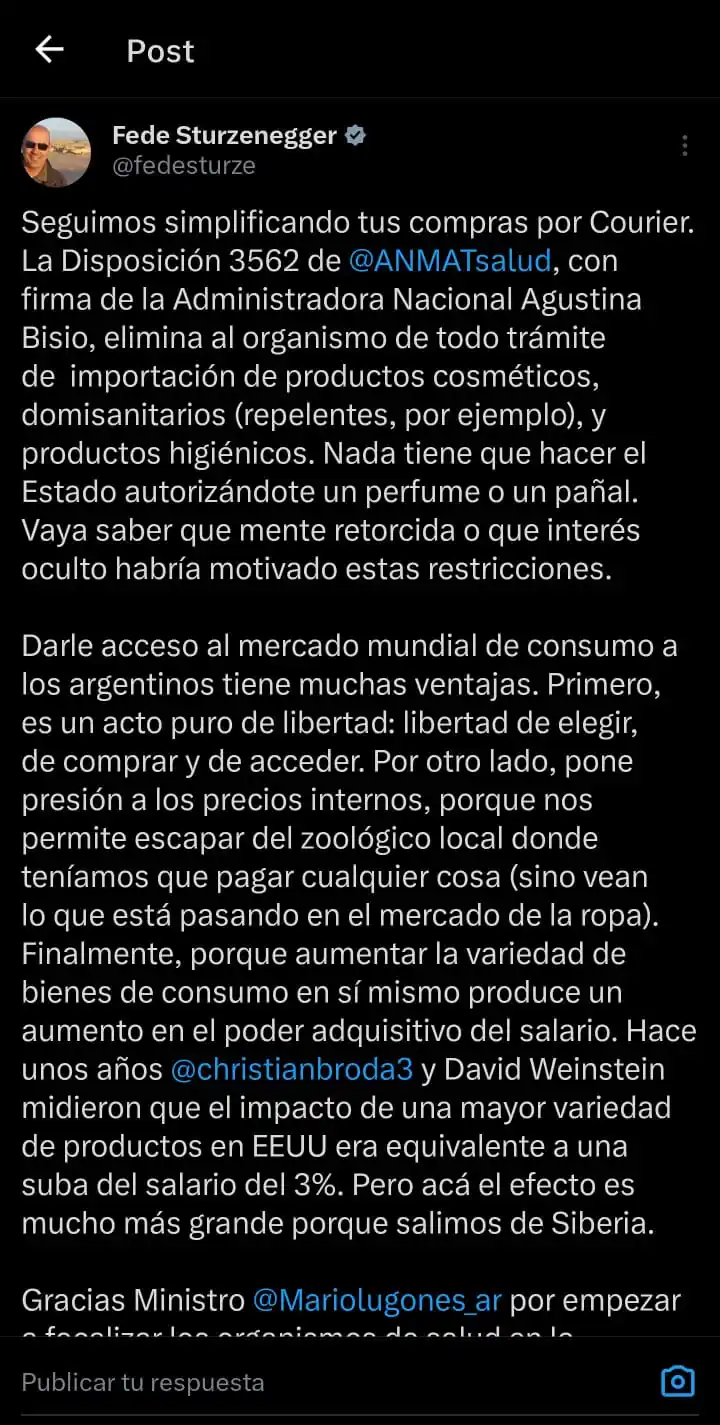Open Fede Sturzenegger's profile picture
Image resolution: width=720 pixels, height=1425 pixels.
pyautogui.click(x=57, y=152)
